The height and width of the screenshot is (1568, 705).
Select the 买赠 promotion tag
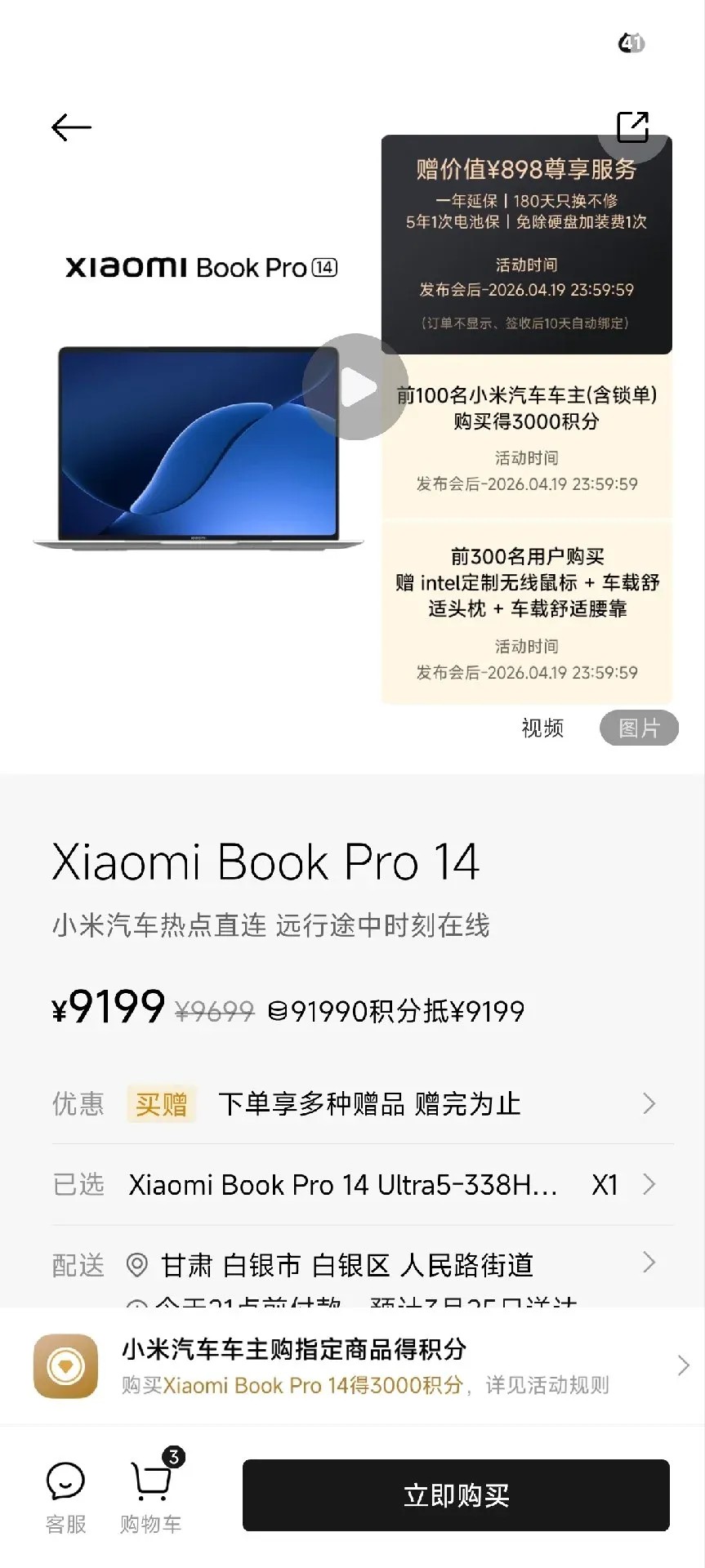[161, 1103]
